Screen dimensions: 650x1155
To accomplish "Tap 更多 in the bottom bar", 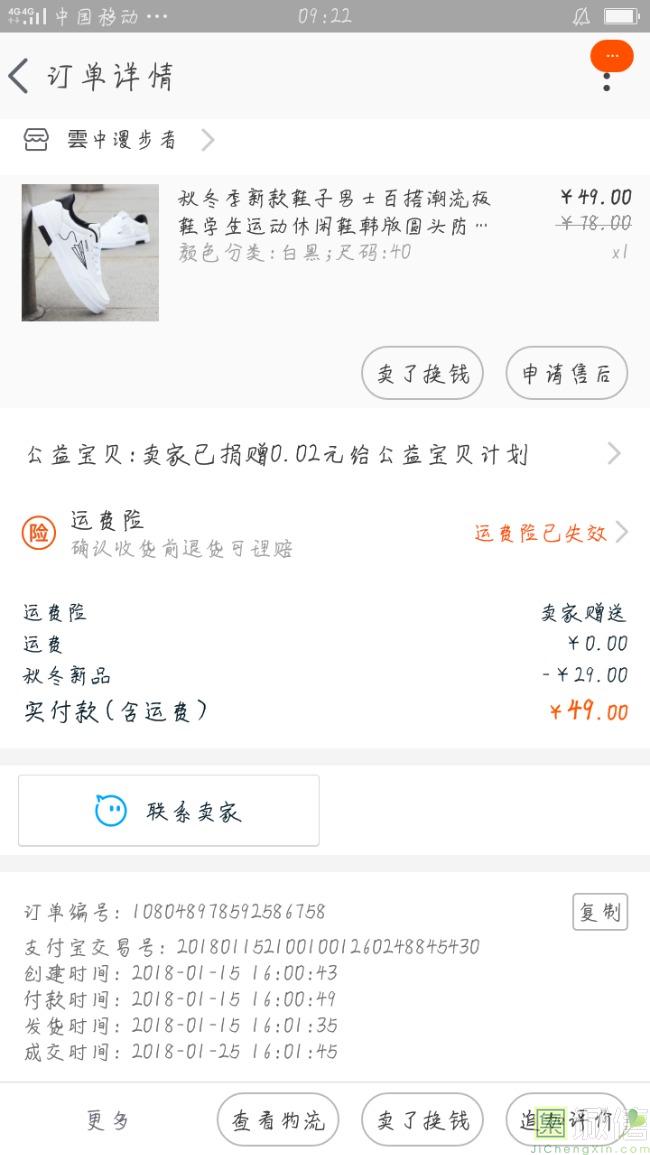I will click(x=108, y=1120).
